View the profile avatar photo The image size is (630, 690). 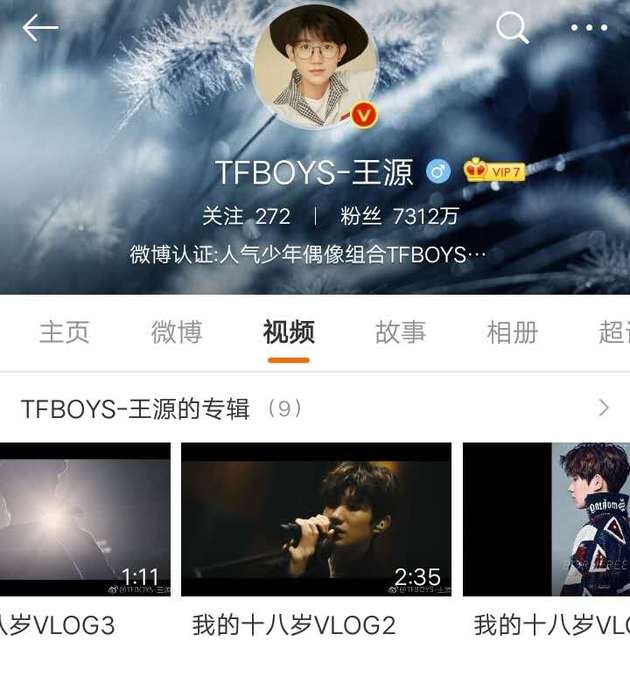[315, 68]
